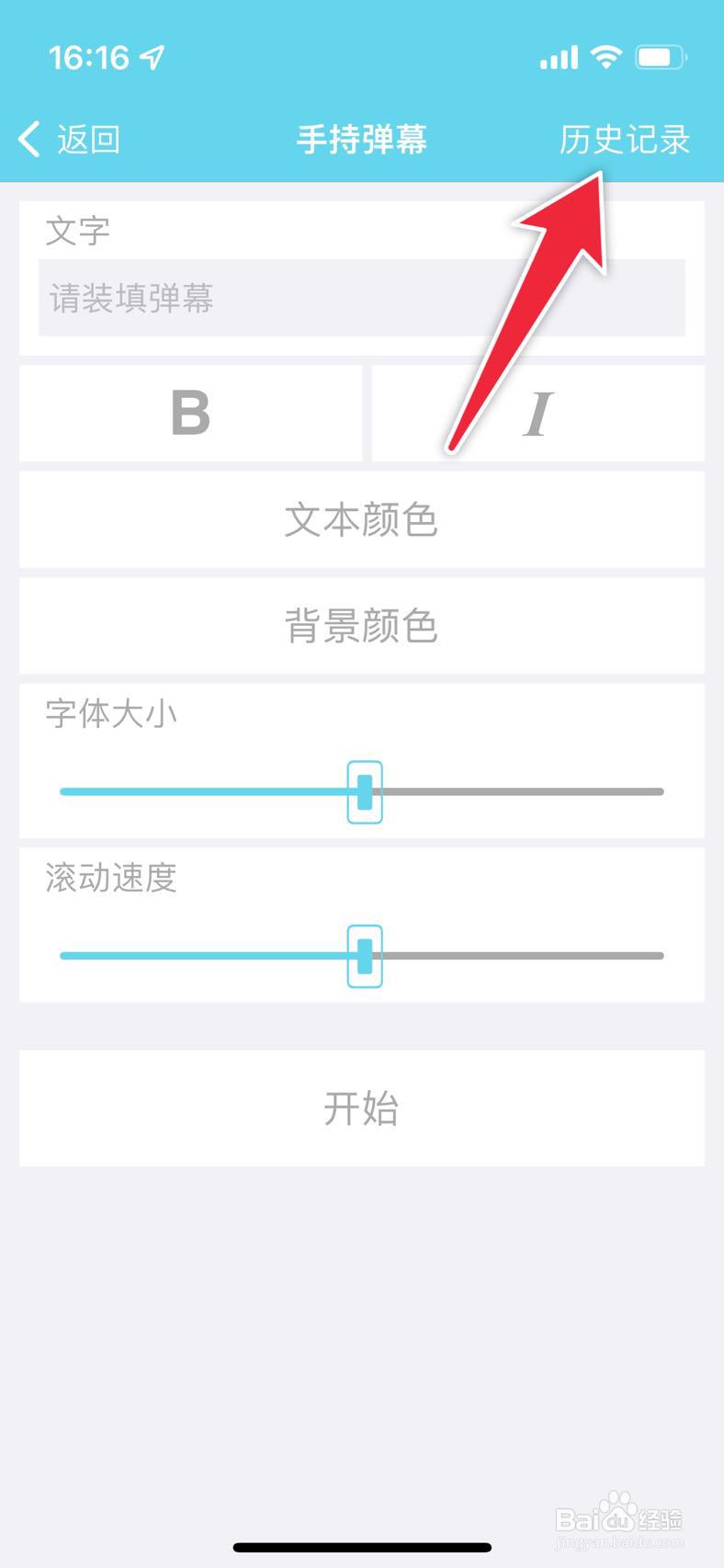This screenshot has height=1568, width=724.
Task: Tap the back chevron arrow icon
Action: 28,139
